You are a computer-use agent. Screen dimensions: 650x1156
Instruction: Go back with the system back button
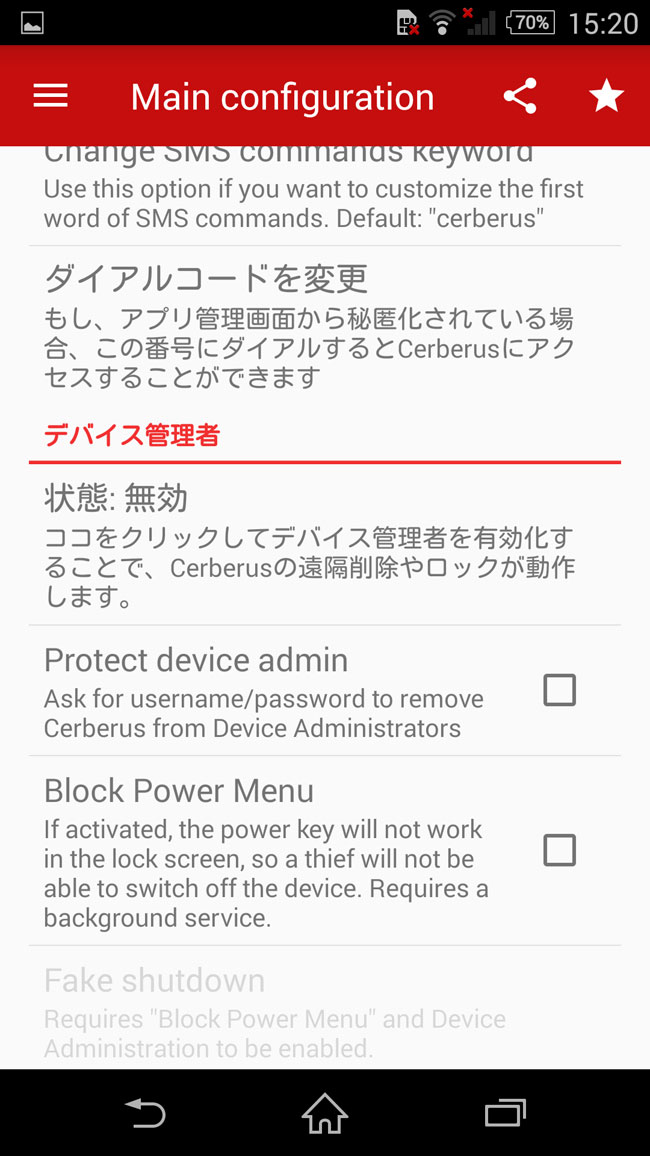[145, 1113]
